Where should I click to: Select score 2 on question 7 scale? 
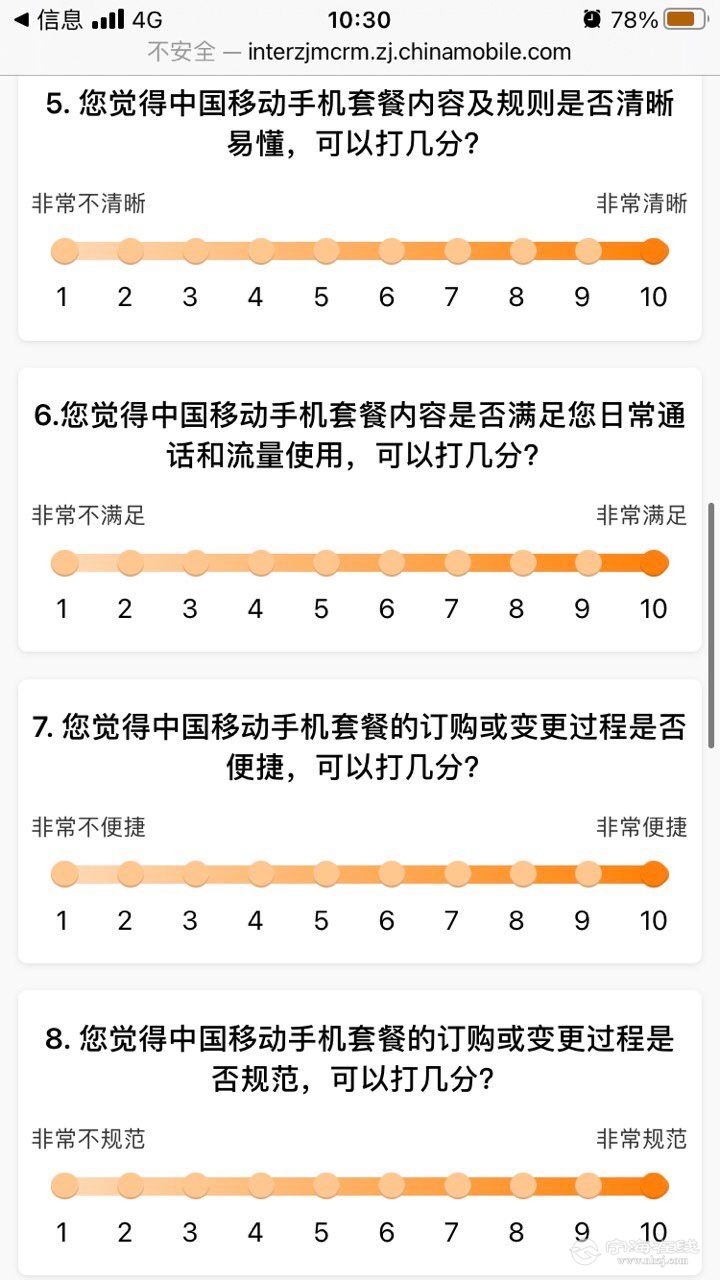pyautogui.click(x=130, y=875)
